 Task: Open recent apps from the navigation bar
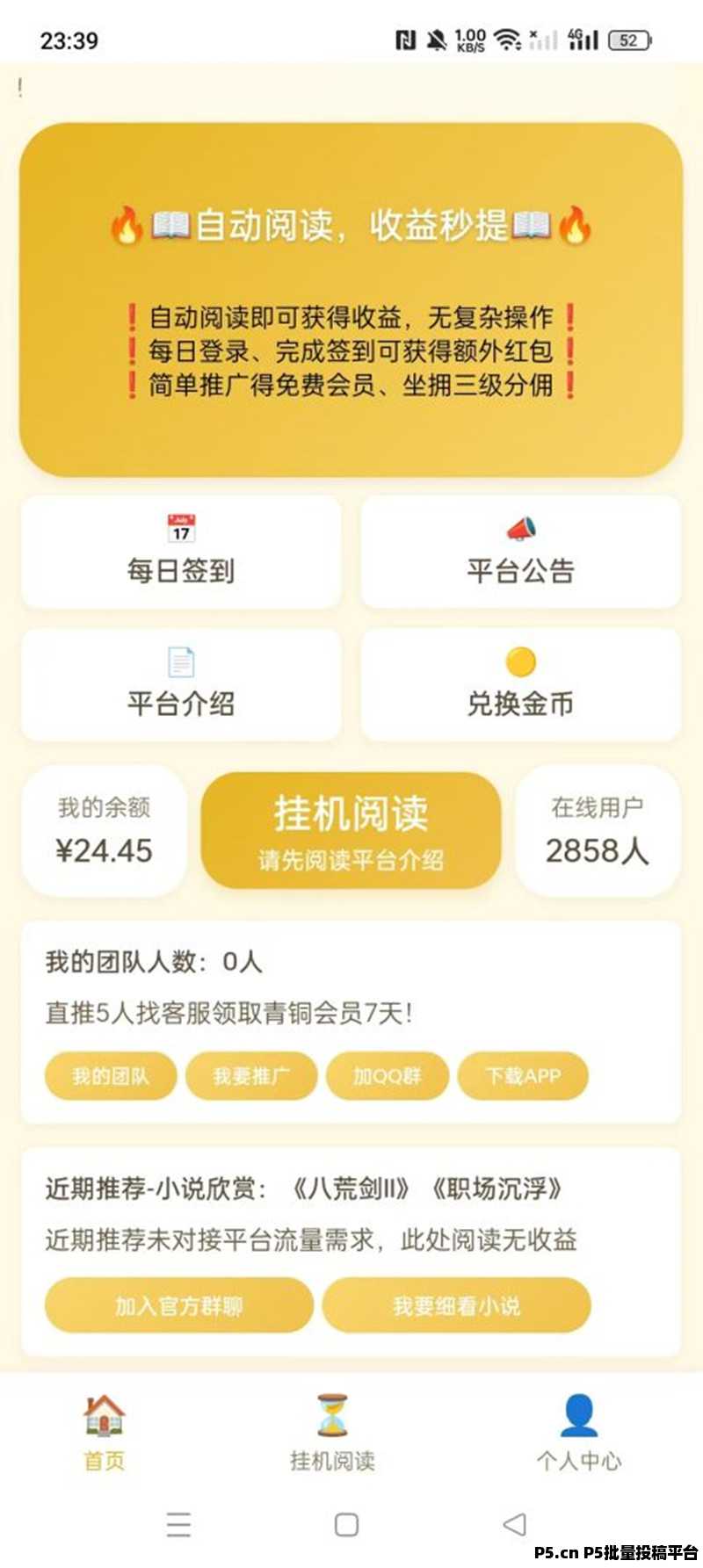[x=178, y=1524]
